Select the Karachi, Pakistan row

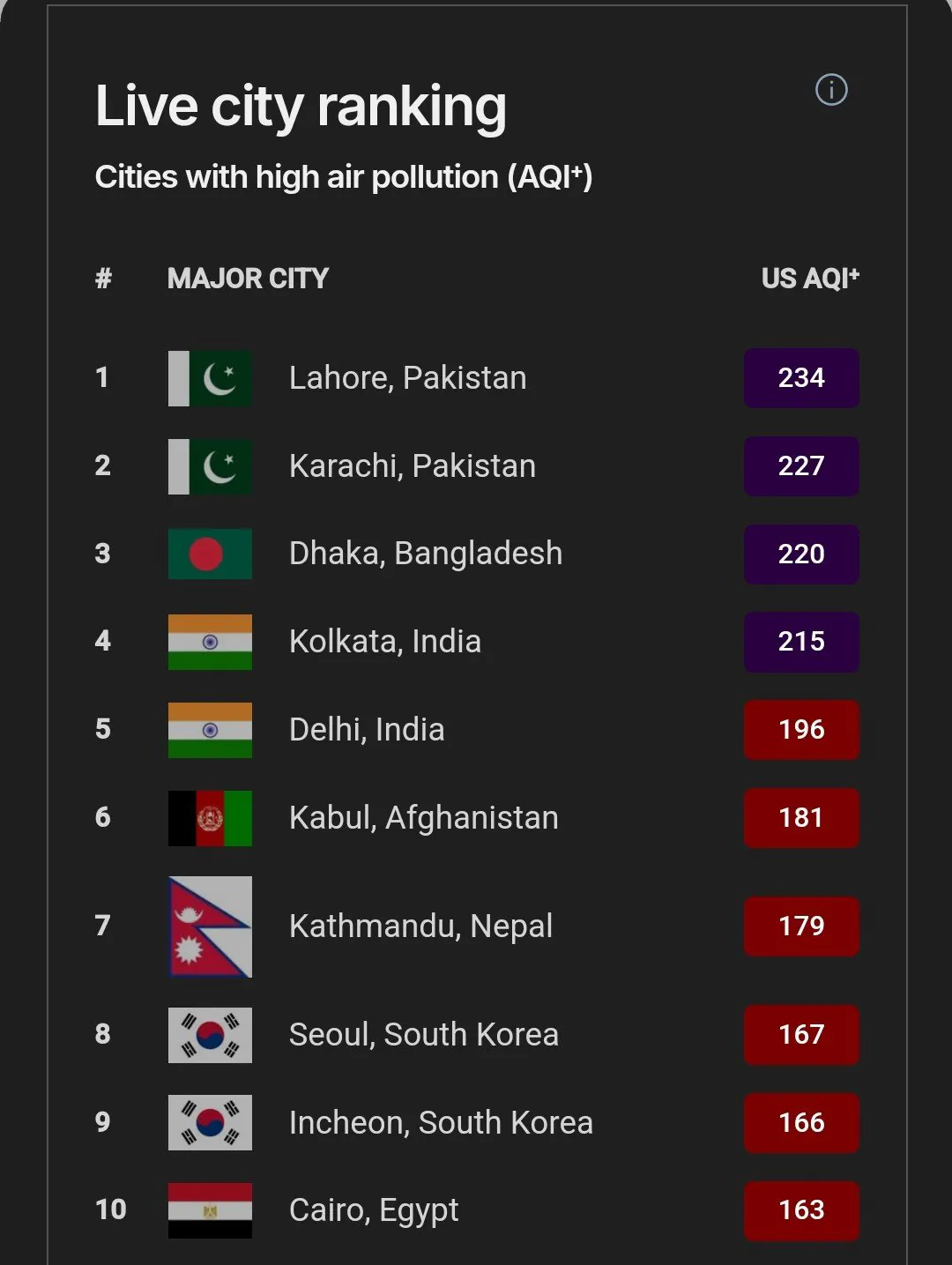coord(412,466)
